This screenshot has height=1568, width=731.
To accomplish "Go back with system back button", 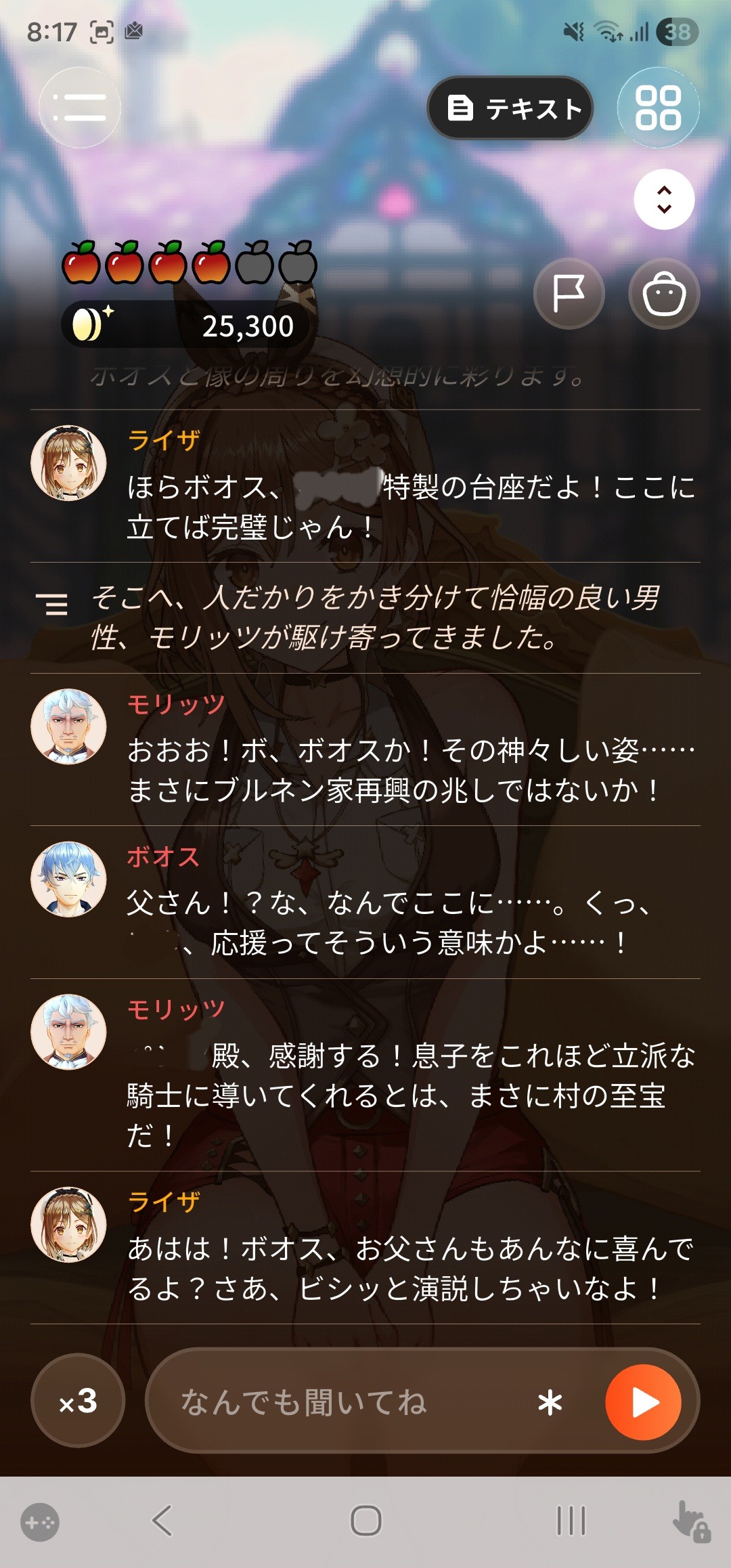I will 162,1521.
